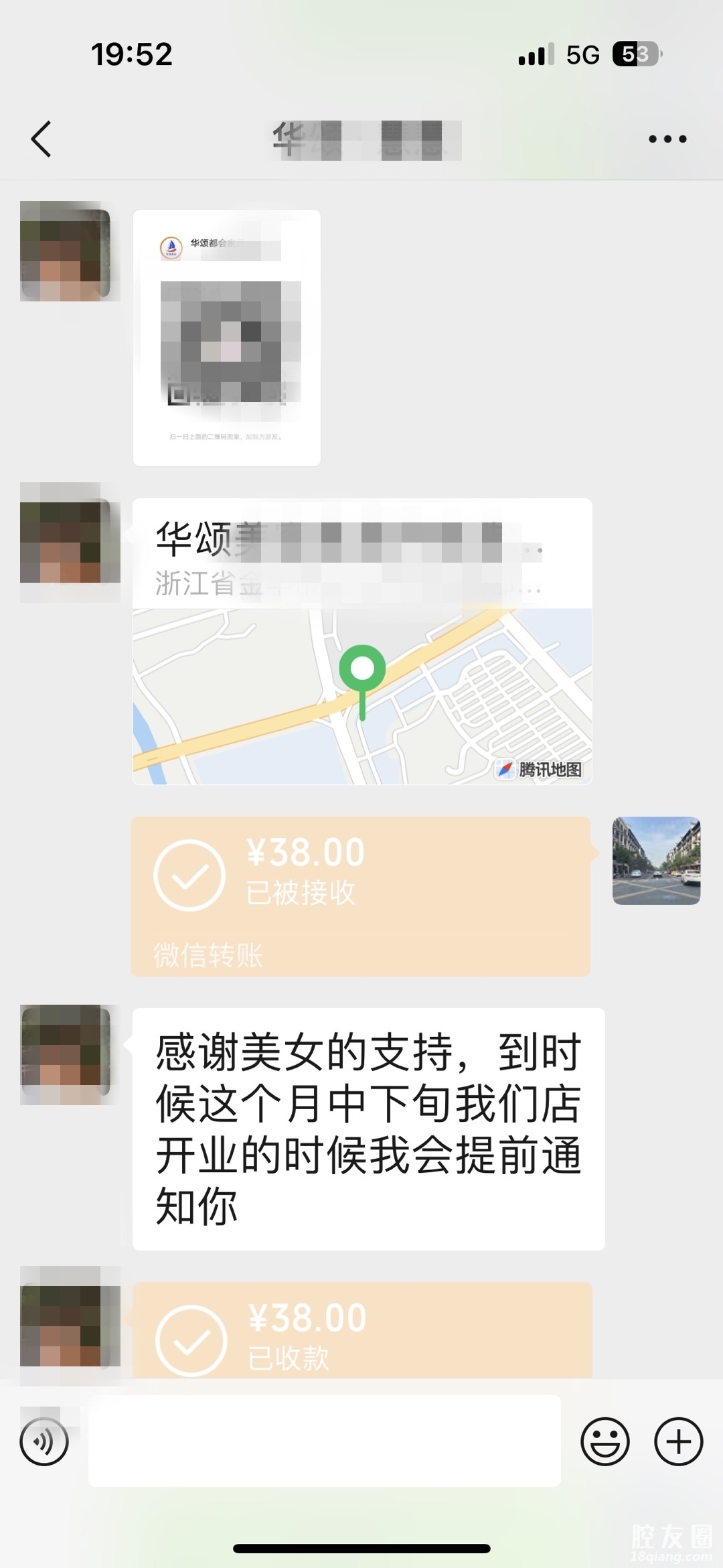Open the shared QR code image
723x1568 pixels.
coord(227,338)
